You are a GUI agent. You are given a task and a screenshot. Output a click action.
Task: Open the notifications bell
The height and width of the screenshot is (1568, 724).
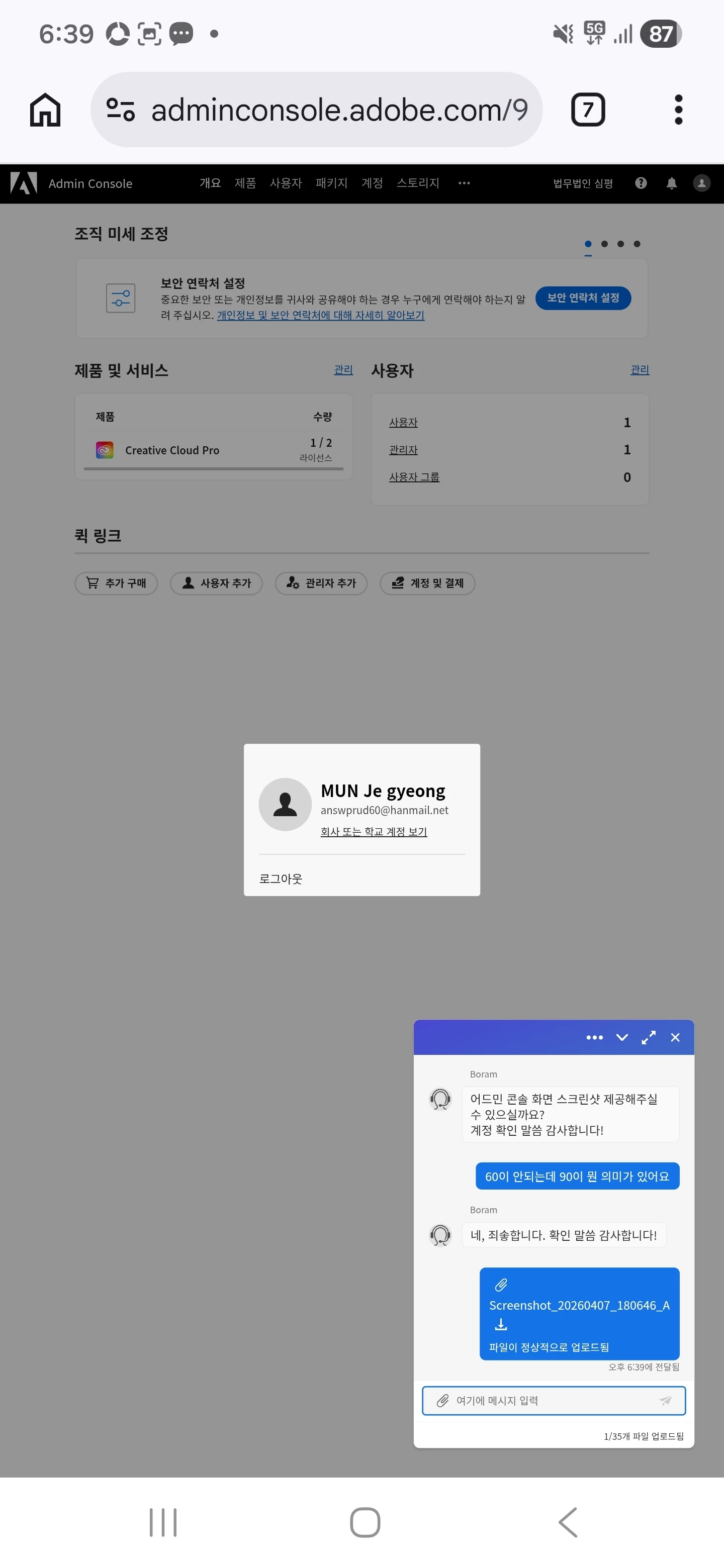tap(671, 183)
